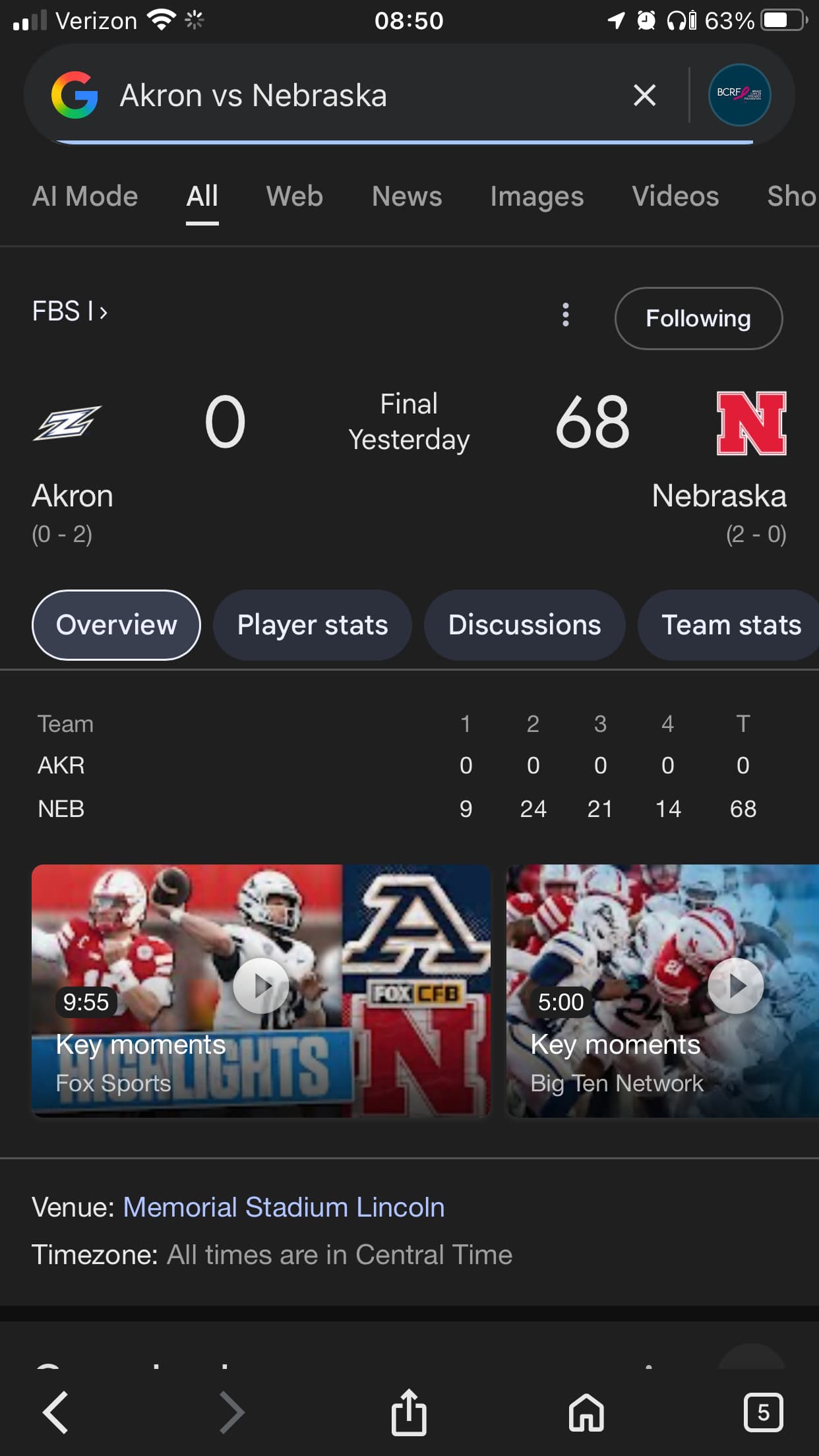Viewport: 819px width, 1456px height.
Task: Go back to the previous page
Action: tap(56, 1412)
